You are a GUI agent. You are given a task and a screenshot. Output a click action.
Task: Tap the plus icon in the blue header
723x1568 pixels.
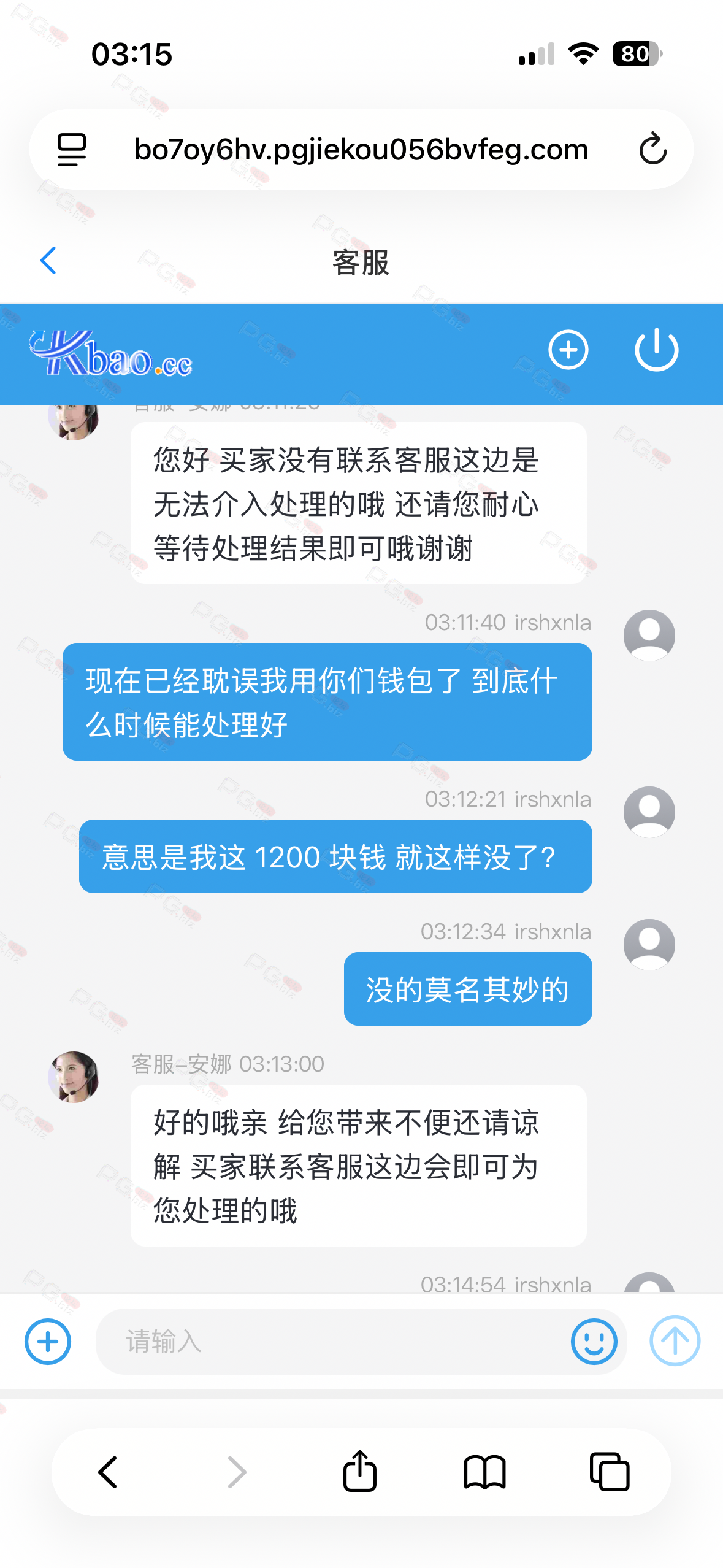568,350
